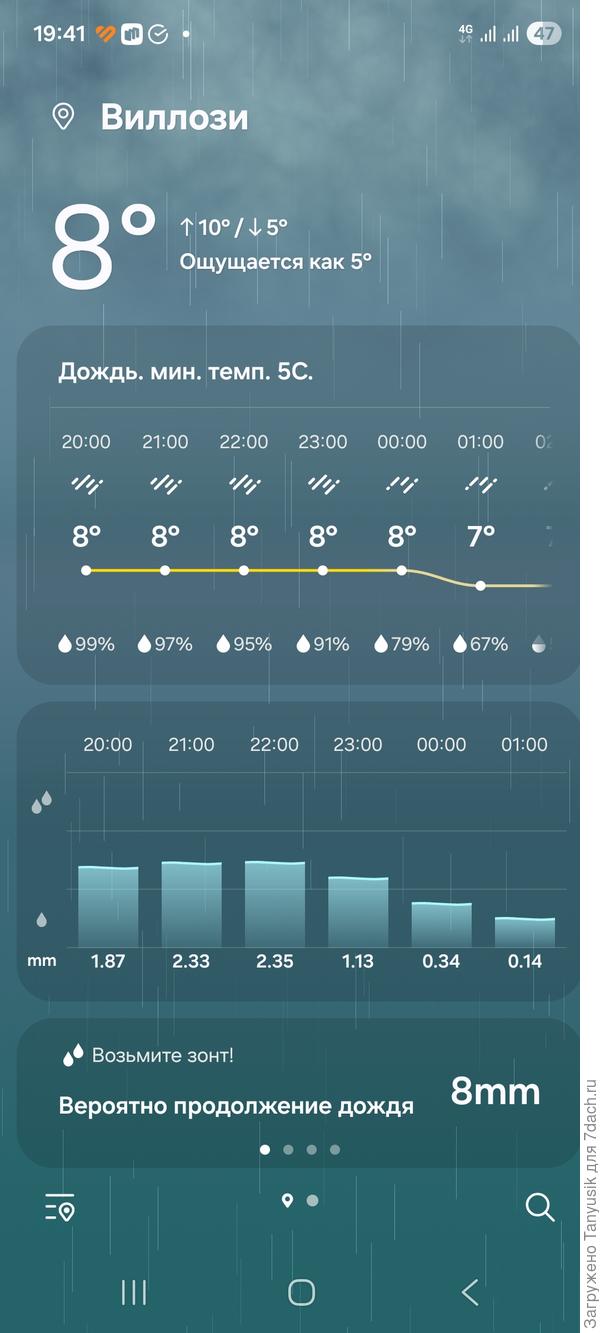The width and height of the screenshot is (600, 1333).
Task: Open the saved locations list icon
Action: pyautogui.click(x=60, y=1208)
